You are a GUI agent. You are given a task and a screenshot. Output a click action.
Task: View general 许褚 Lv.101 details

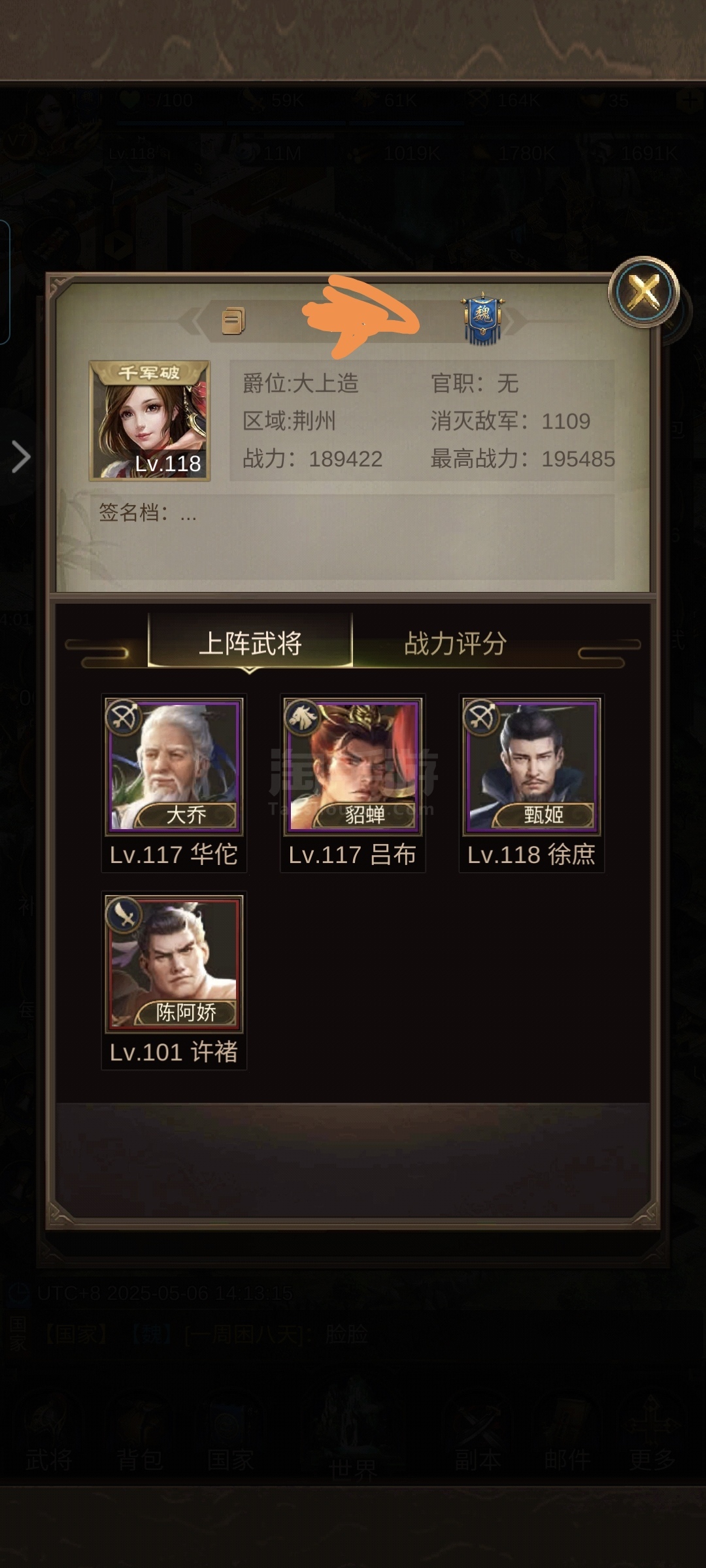pyautogui.click(x=174, y=981)
